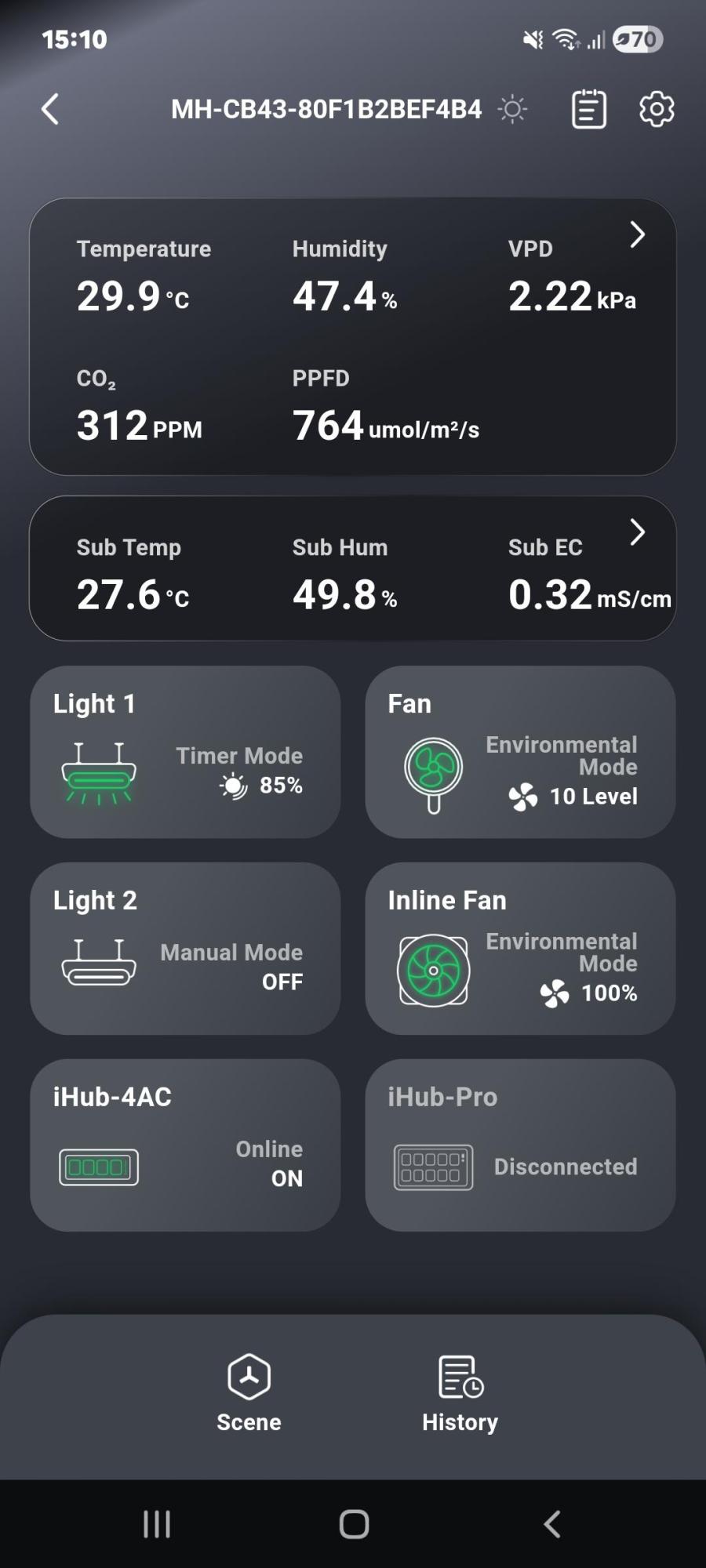Screen dimensions: 706x1568
Task: Open the Fan control card
Action: pos(520,752)
